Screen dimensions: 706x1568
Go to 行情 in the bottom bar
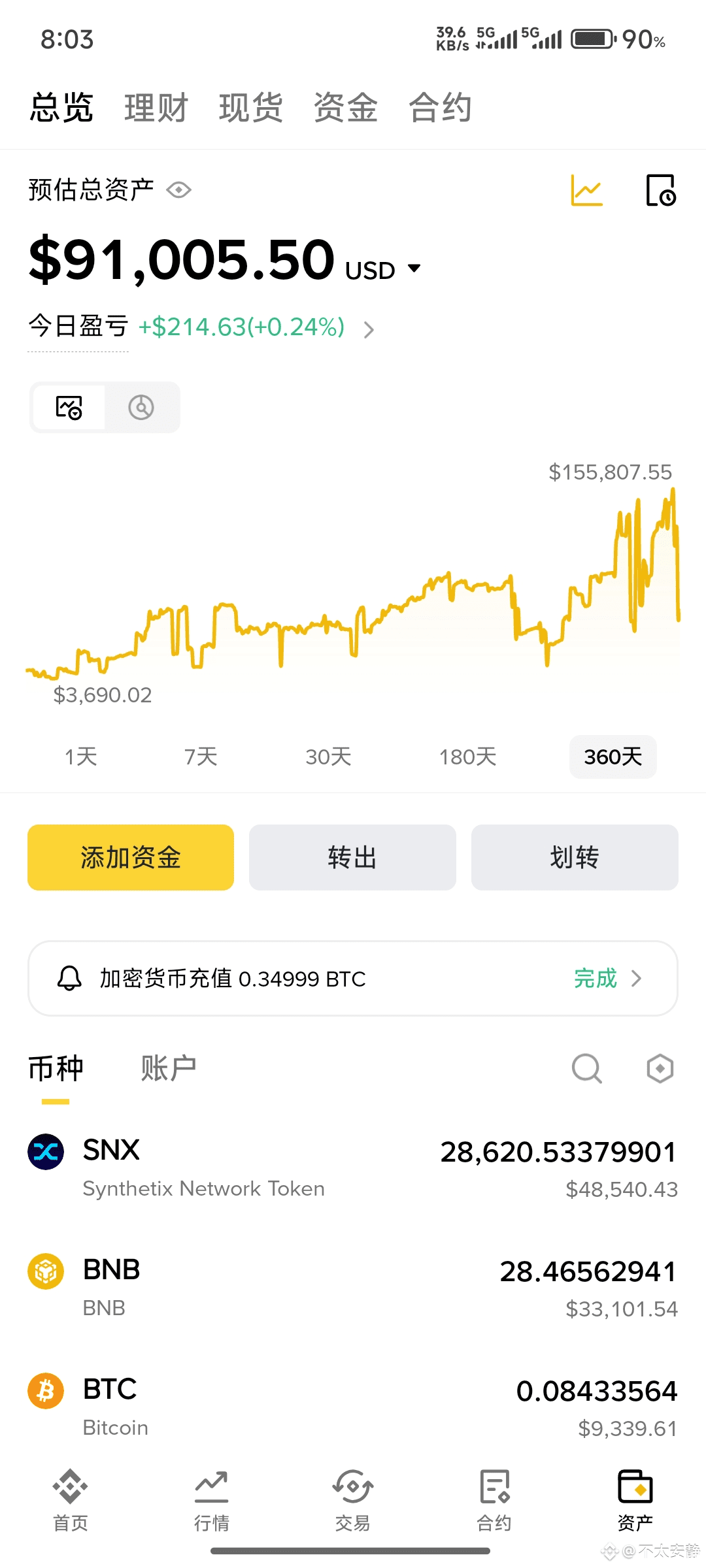click(212, 1500)
